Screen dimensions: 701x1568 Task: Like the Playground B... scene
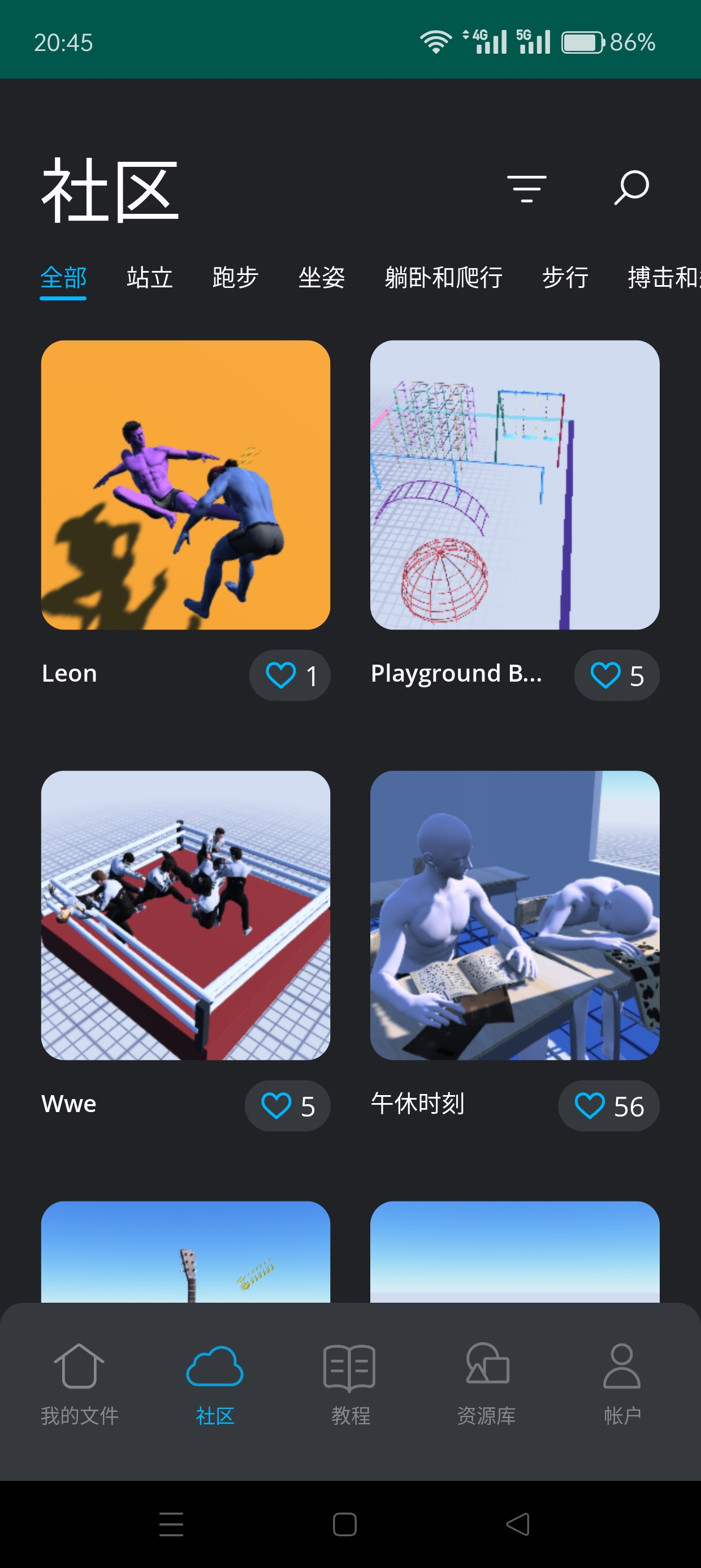616,675
